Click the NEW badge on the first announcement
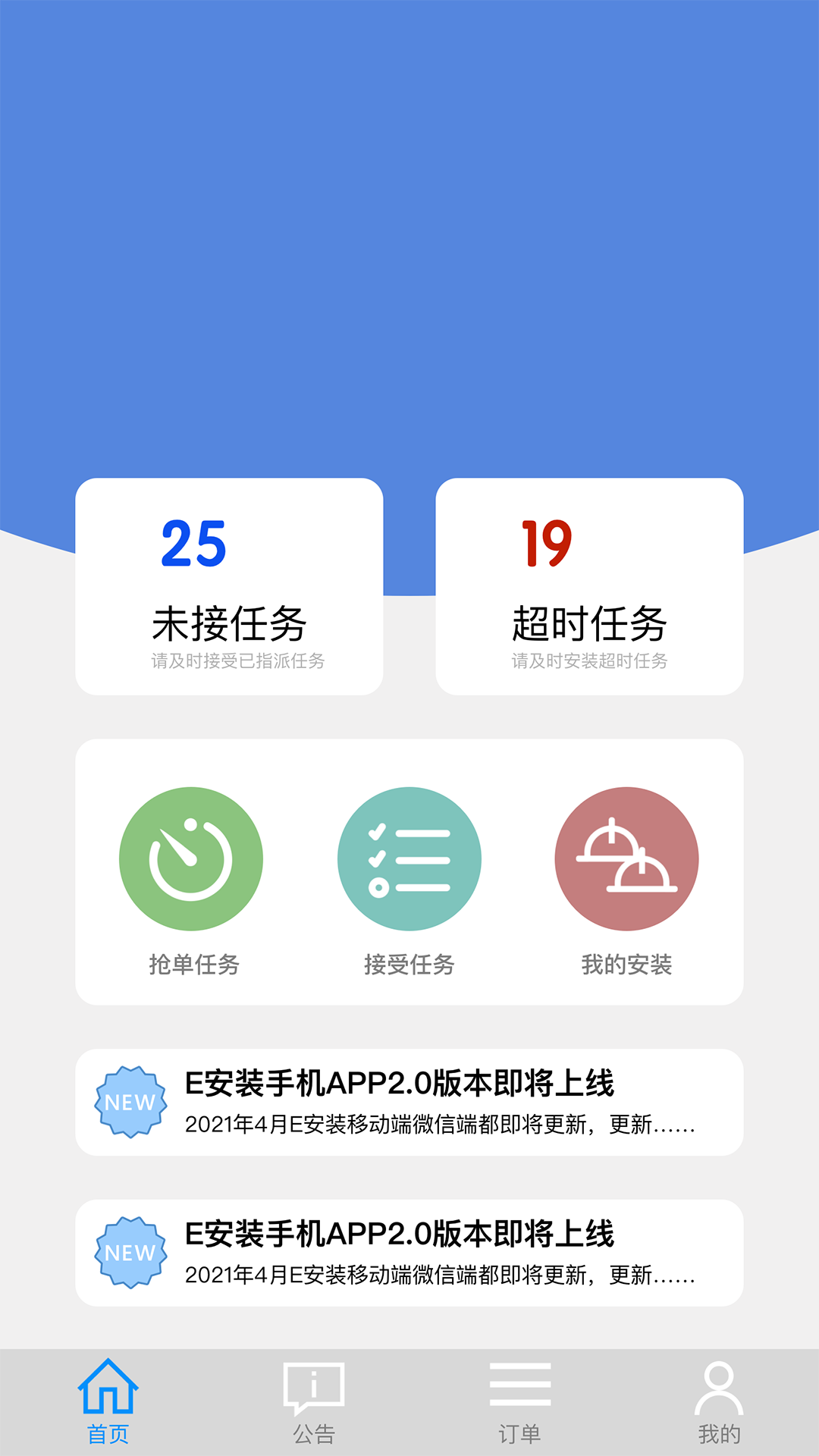The width and height of the screenshot is (819, 1456). pos(130,1102)
